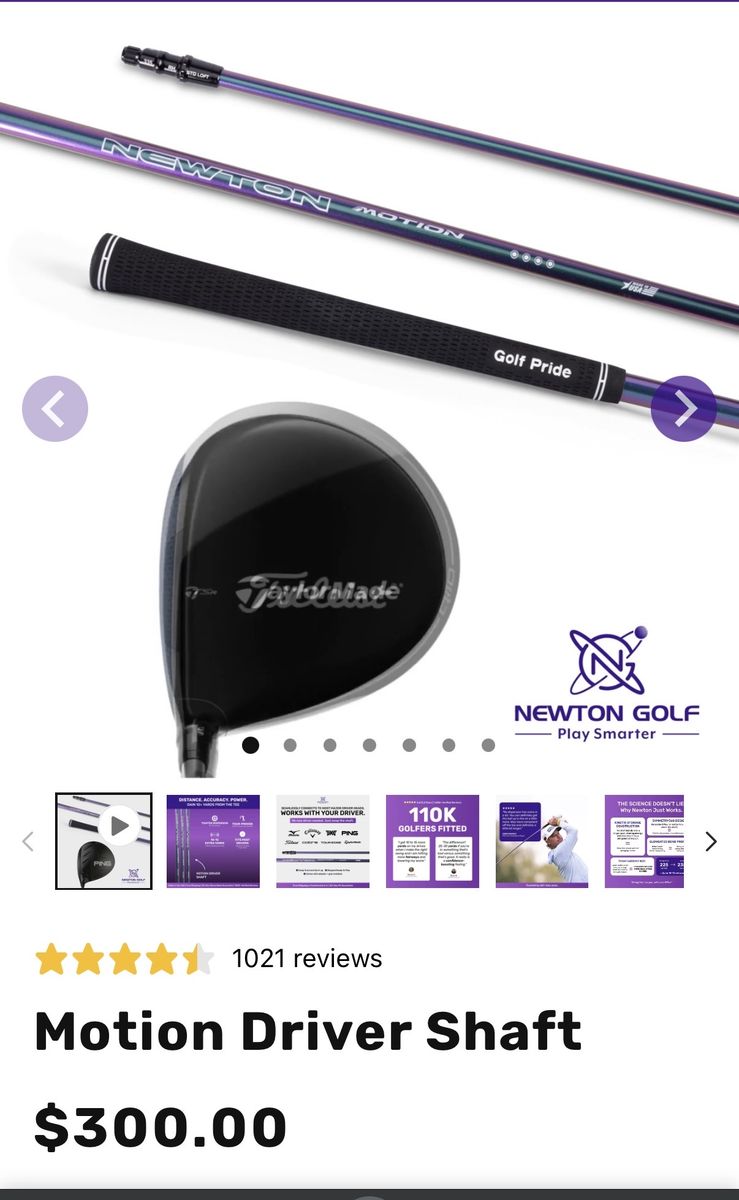Image resolution: width=739 pixels, height=1200 pixels.
Task: Select the 110K Golfers Fitted thumbnail
Action: (x=433, y=841)
